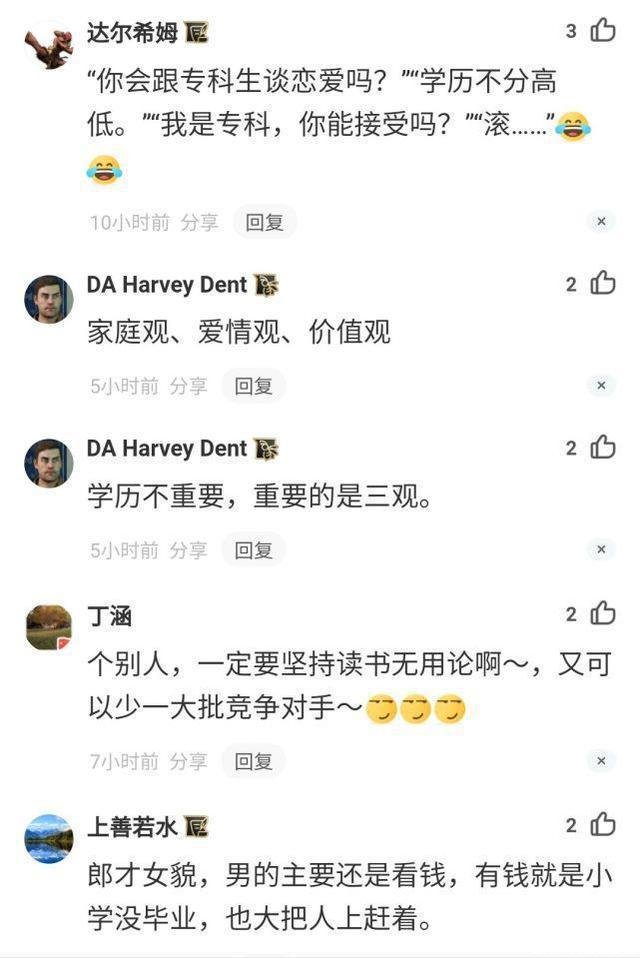
Task: Open 上善若水's profile avatar
Action: pos(49,838)
